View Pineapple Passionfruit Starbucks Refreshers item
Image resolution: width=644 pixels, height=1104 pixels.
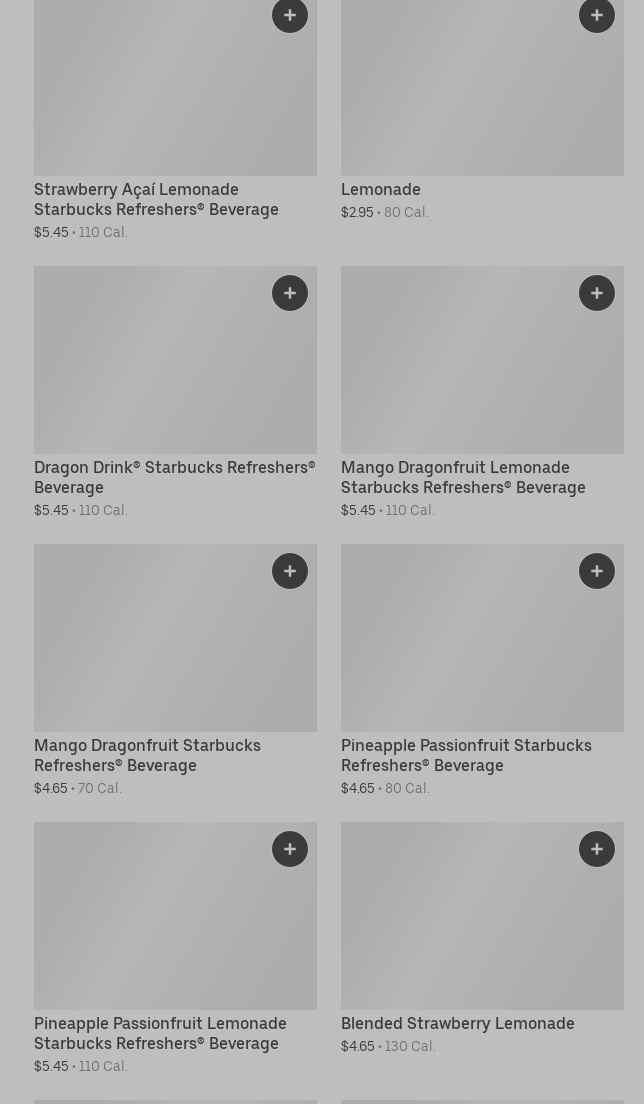point(466,755)
